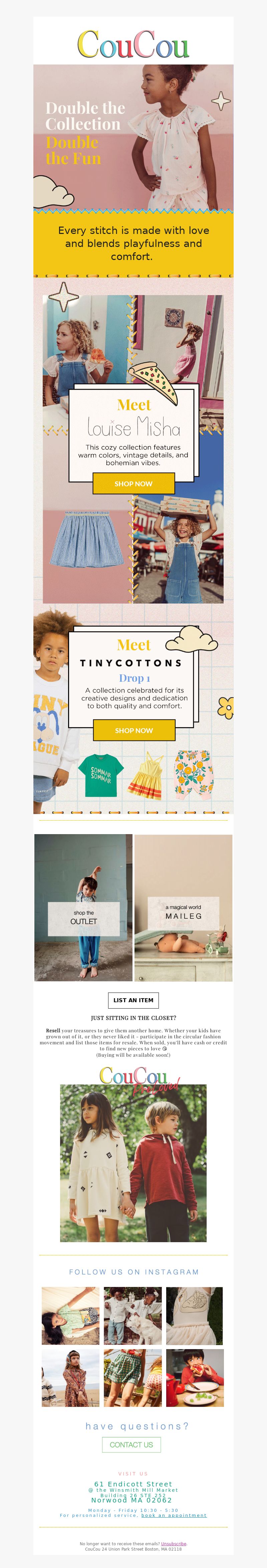Viewport: 267px width, 1568px height.
Task: Tap Shop Now for Tinycottons Drop 1
Action: point(134,730)
